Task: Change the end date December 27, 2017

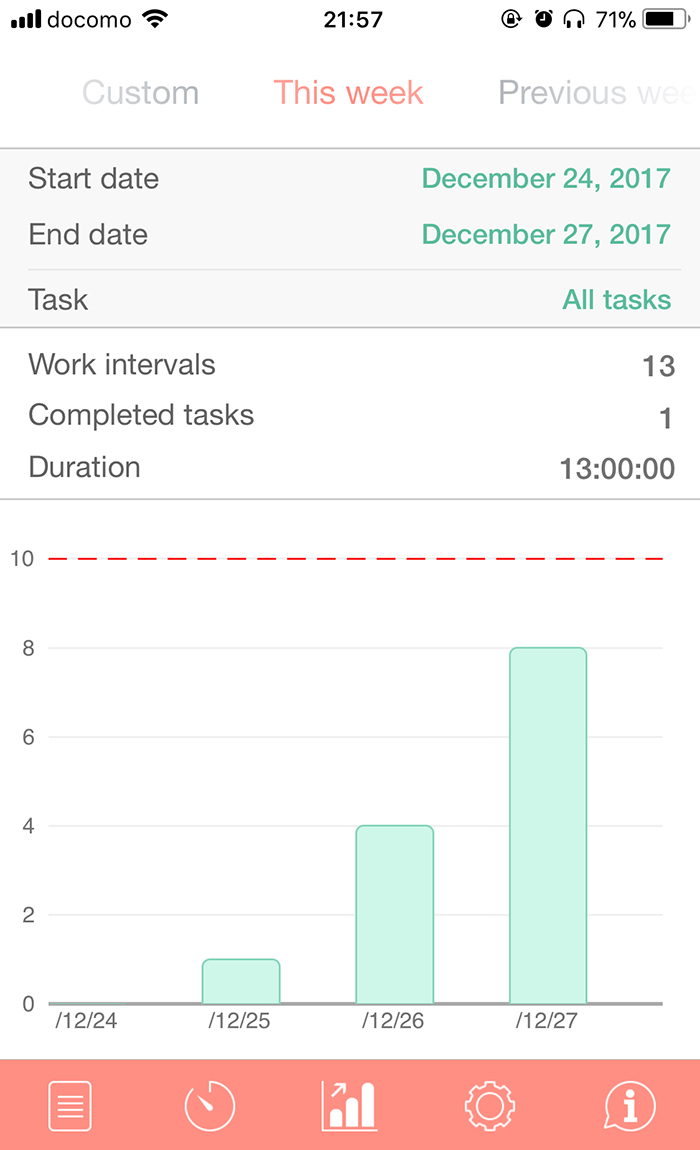Action: [x=546, y=234]
